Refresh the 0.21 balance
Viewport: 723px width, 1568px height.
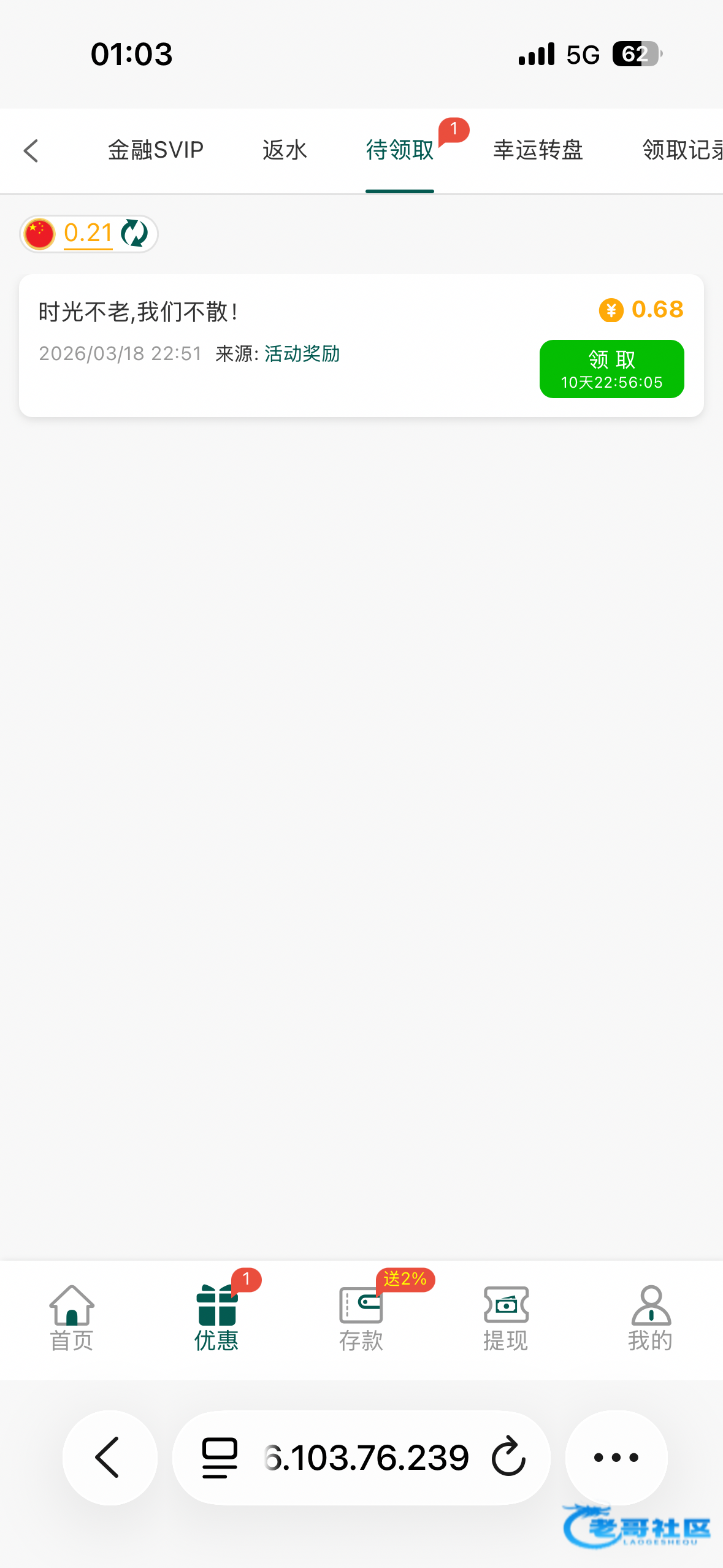click(x=134, y=234)
